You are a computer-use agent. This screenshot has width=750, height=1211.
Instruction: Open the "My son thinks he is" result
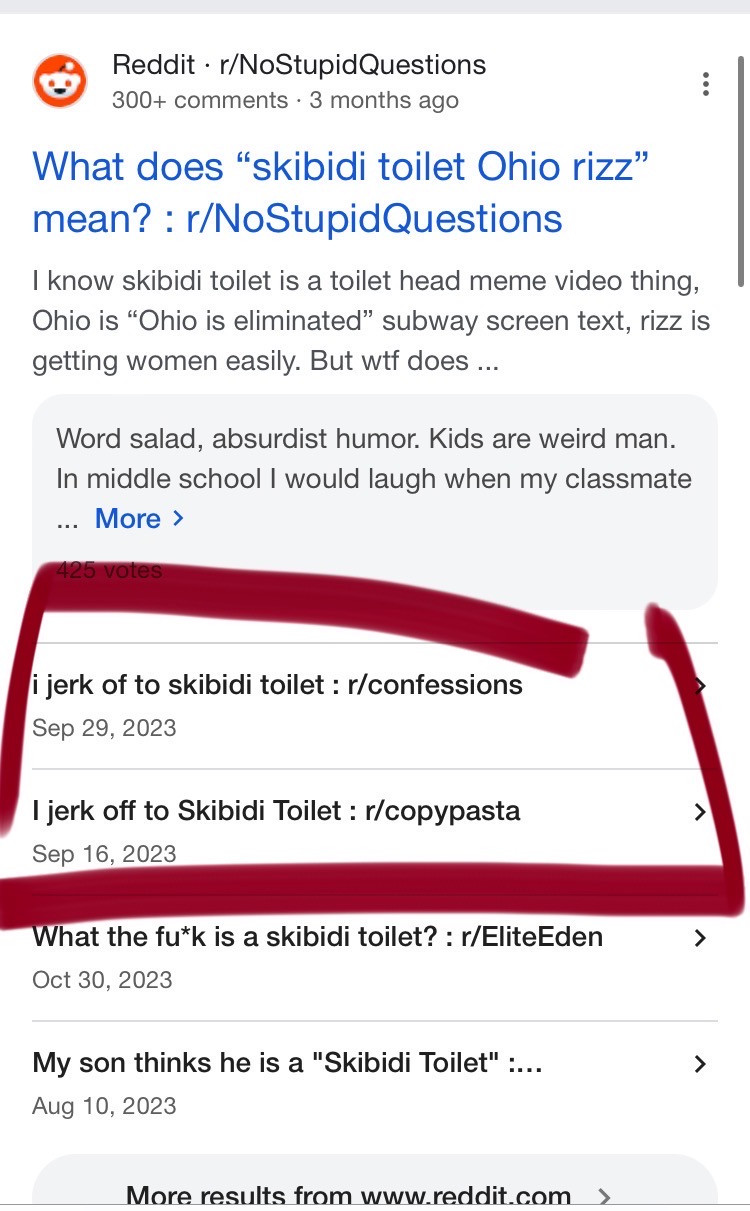coord(288,1063)
